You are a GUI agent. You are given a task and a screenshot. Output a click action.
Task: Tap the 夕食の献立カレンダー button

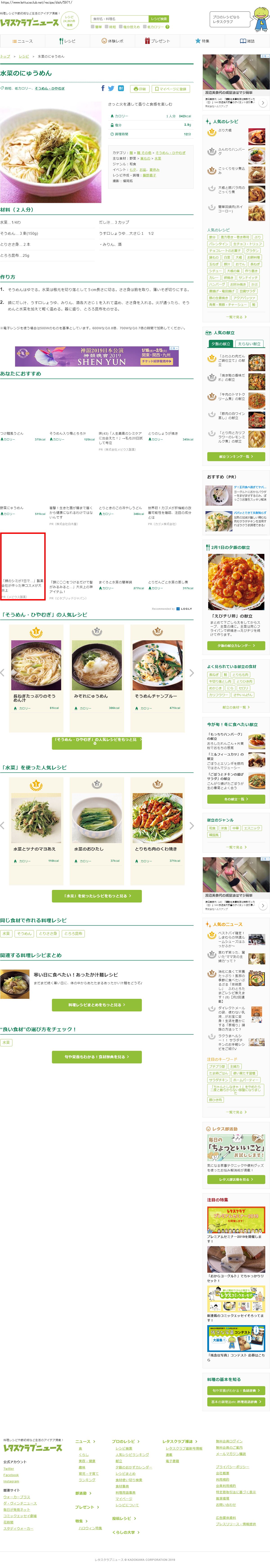tap(236, 645)
